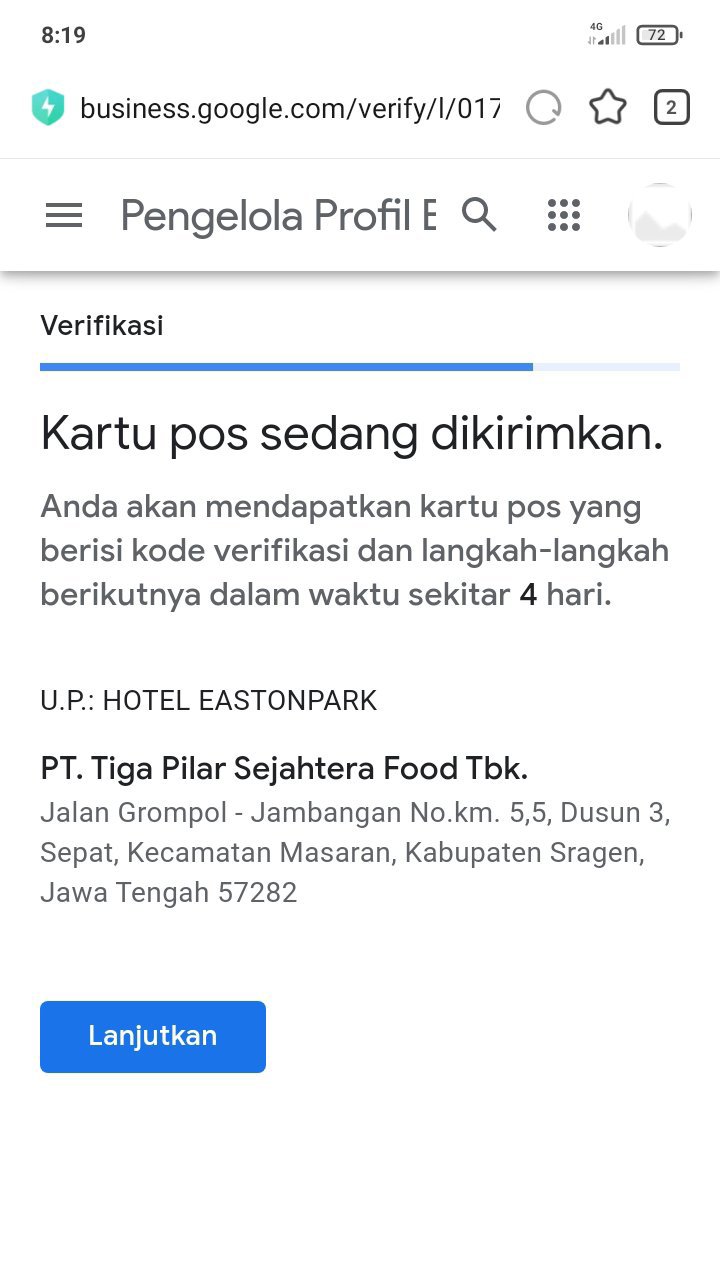
Task: Open search in Pengelola Profil Bisnis
Action: [479, 214]
